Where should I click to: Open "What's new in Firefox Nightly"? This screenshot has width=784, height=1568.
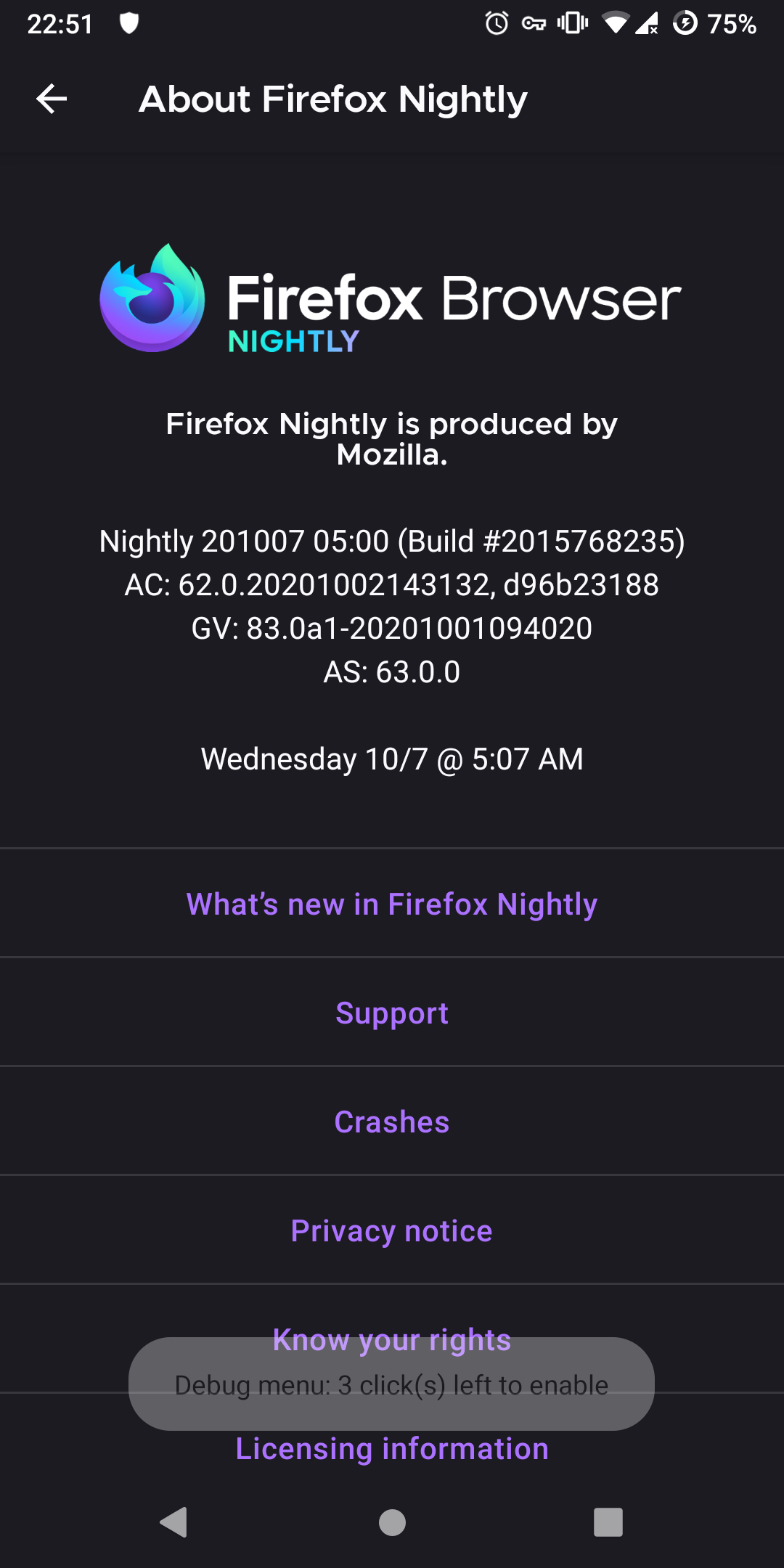392,904
